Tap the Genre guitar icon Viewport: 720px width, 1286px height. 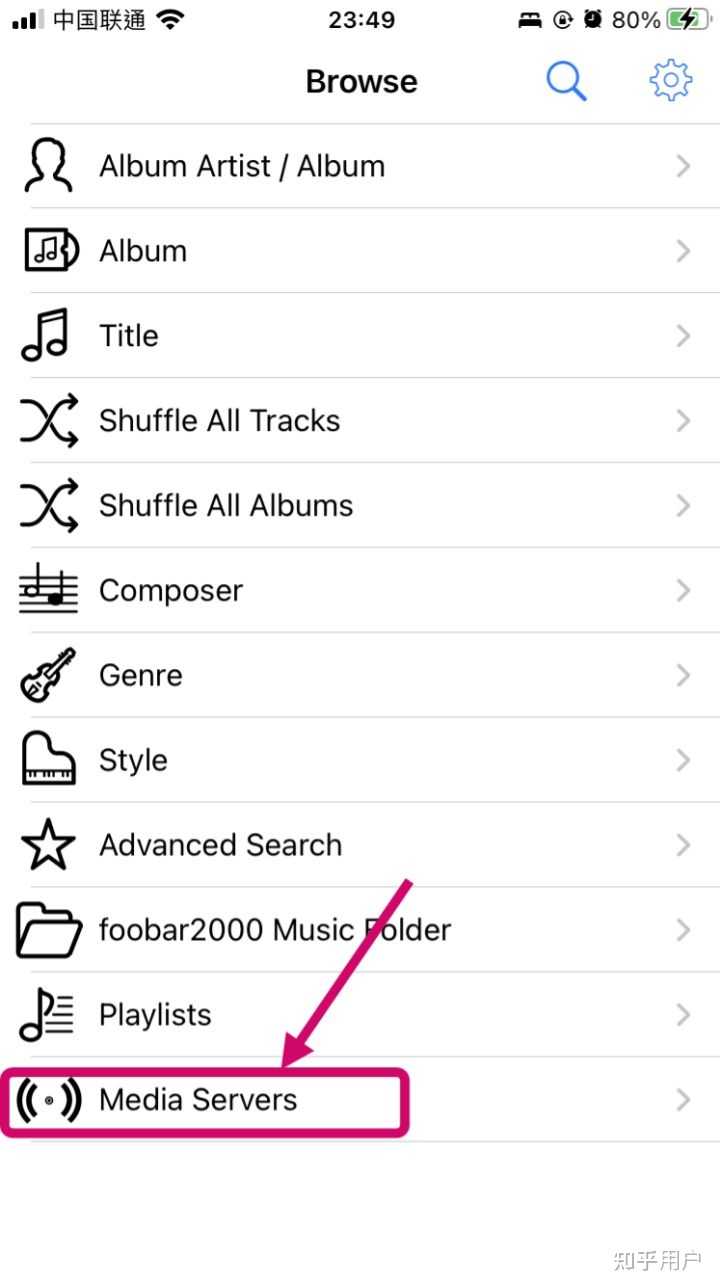tap(46, 675)
